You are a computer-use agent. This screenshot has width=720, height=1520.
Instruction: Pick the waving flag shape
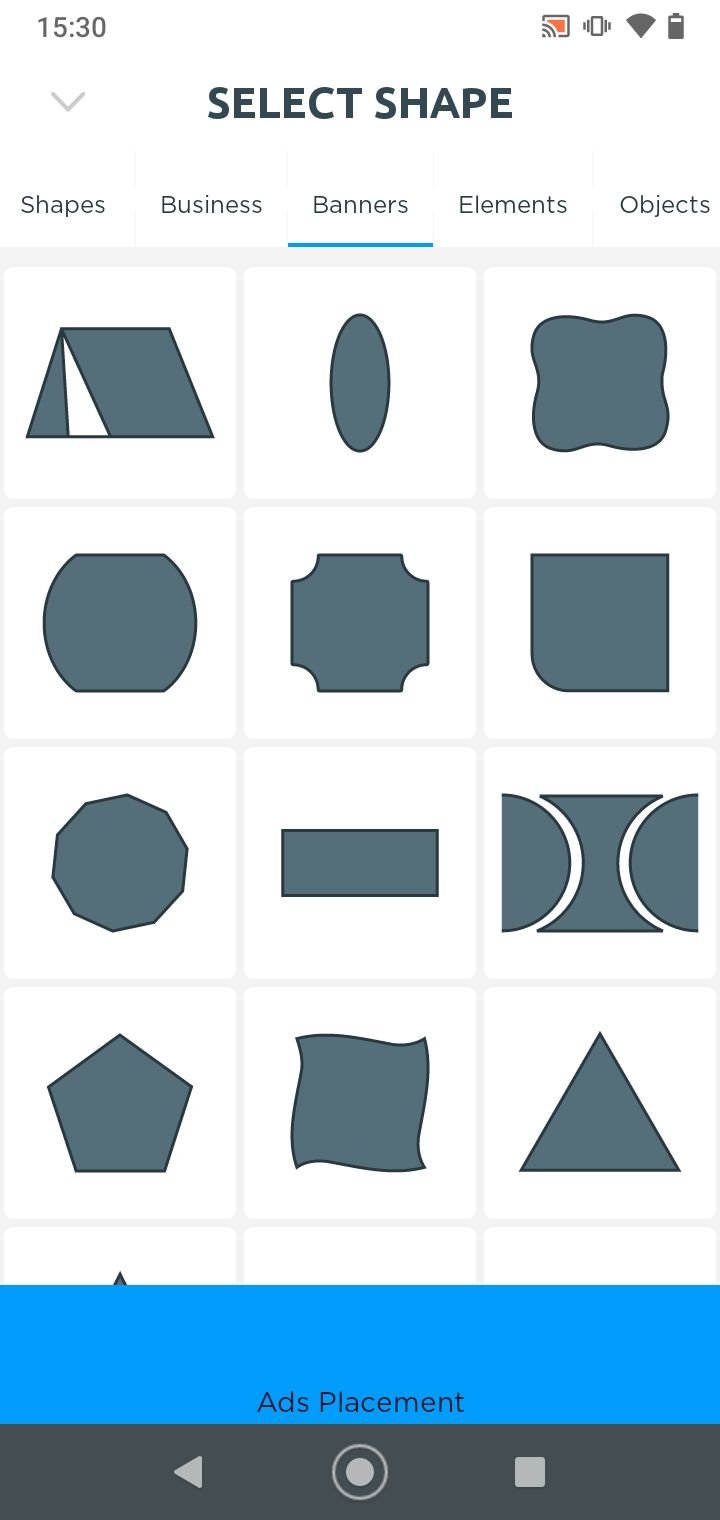point(360,1103)
